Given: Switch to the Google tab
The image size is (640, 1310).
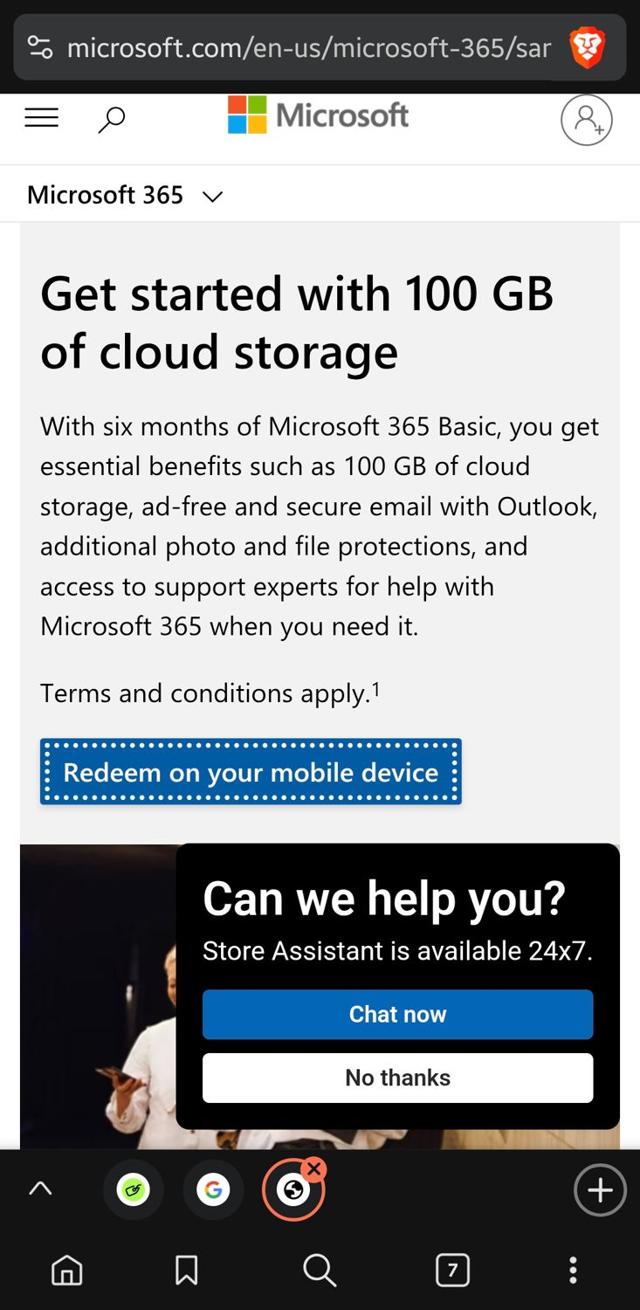Looking at the screenshot, I should 212,1190.
